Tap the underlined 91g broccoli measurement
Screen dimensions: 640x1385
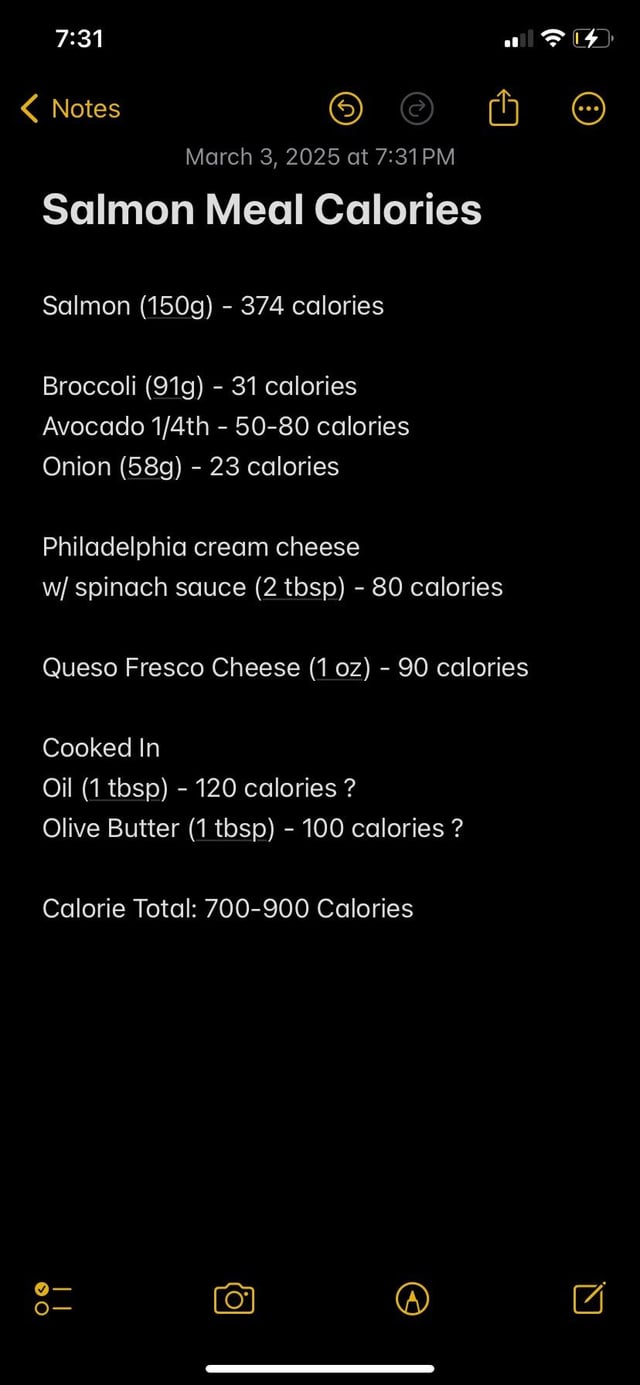click(x=174, y=386)
